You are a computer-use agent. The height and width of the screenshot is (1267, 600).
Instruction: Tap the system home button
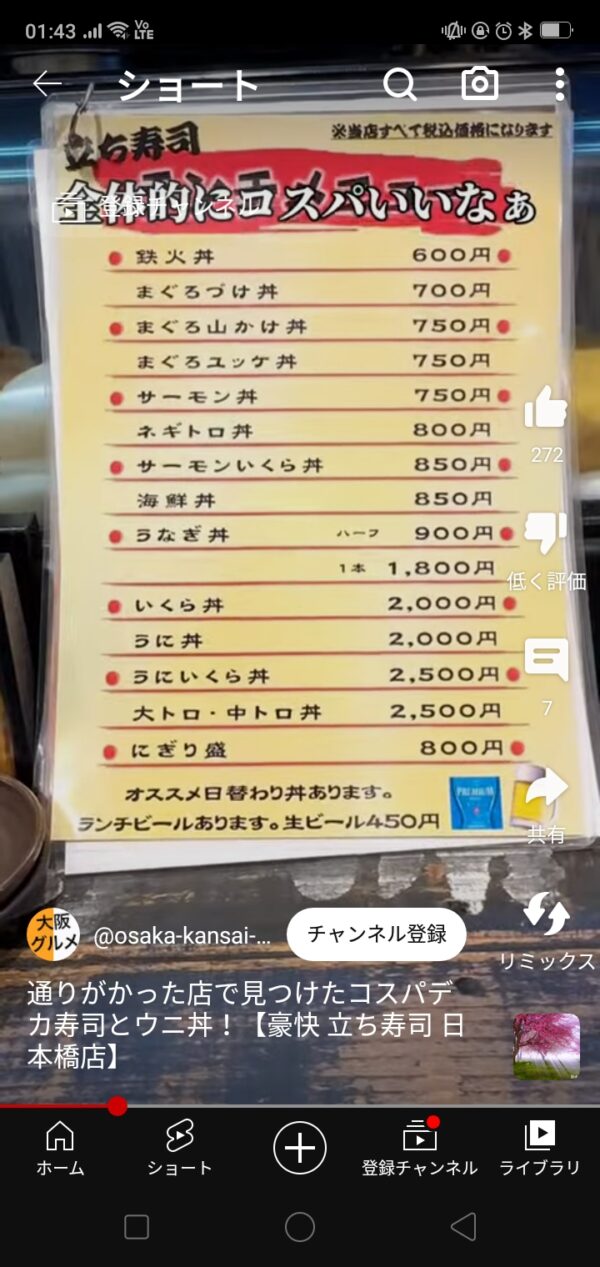tap(299, 1227)
